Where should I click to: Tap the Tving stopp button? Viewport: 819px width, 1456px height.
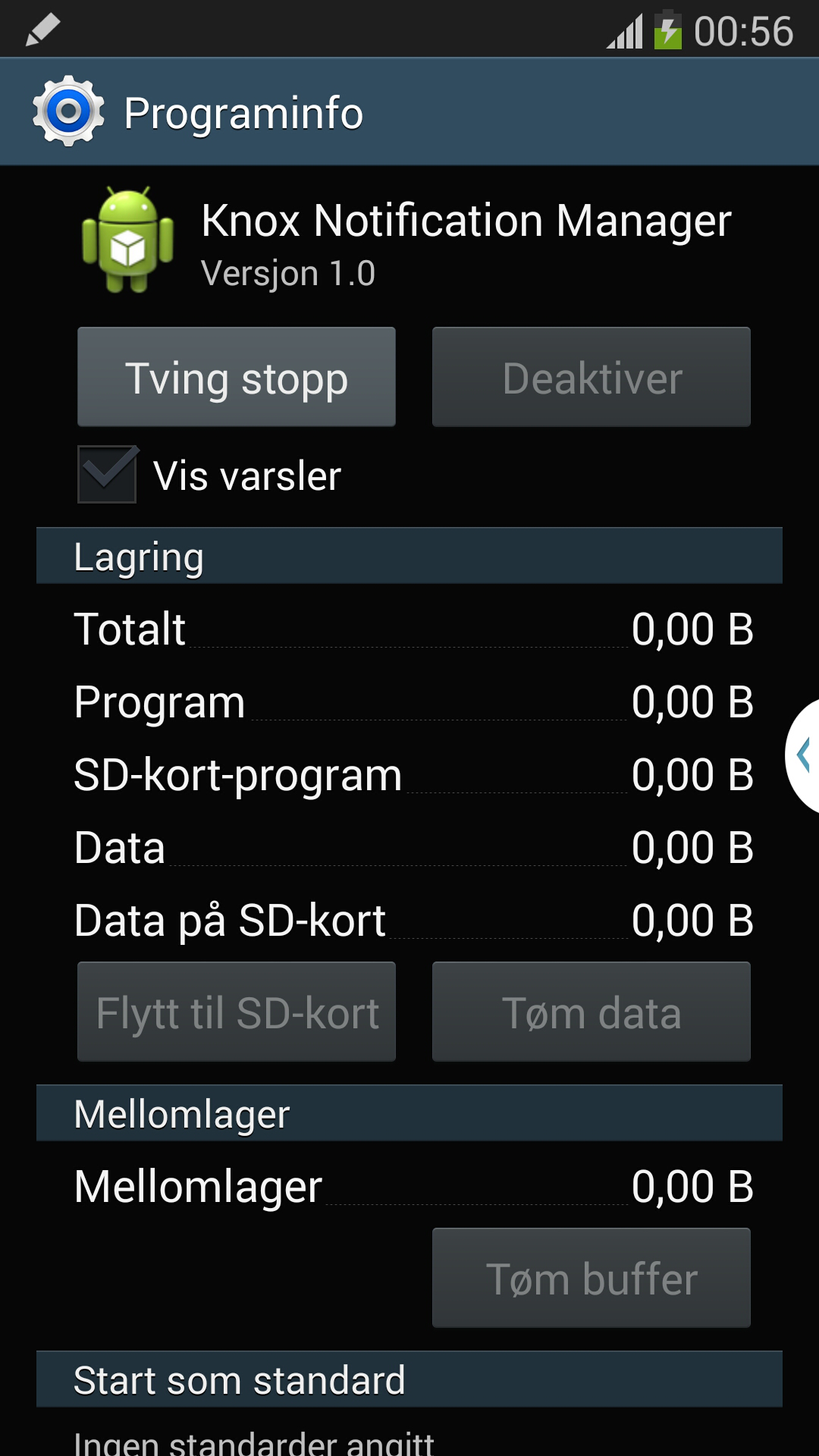pyautogui.click(x=236, y=377)
